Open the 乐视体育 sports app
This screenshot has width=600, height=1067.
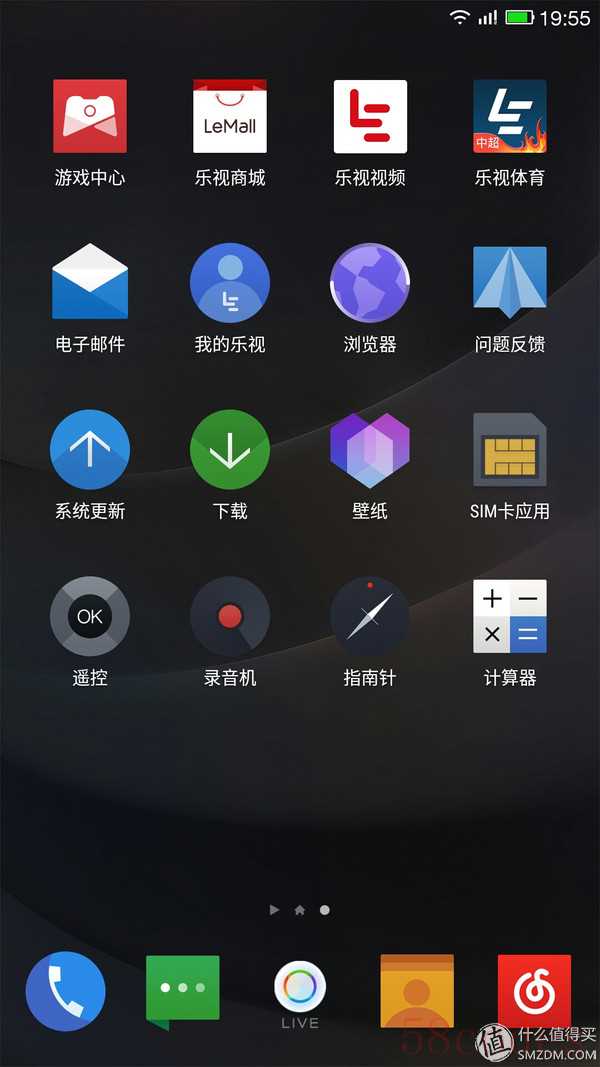pyautogui.click(x=510, y=117)
